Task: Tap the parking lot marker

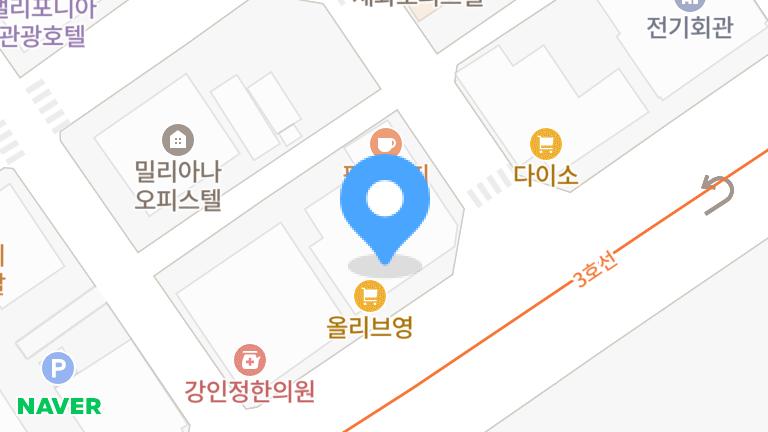Action: 58,370
